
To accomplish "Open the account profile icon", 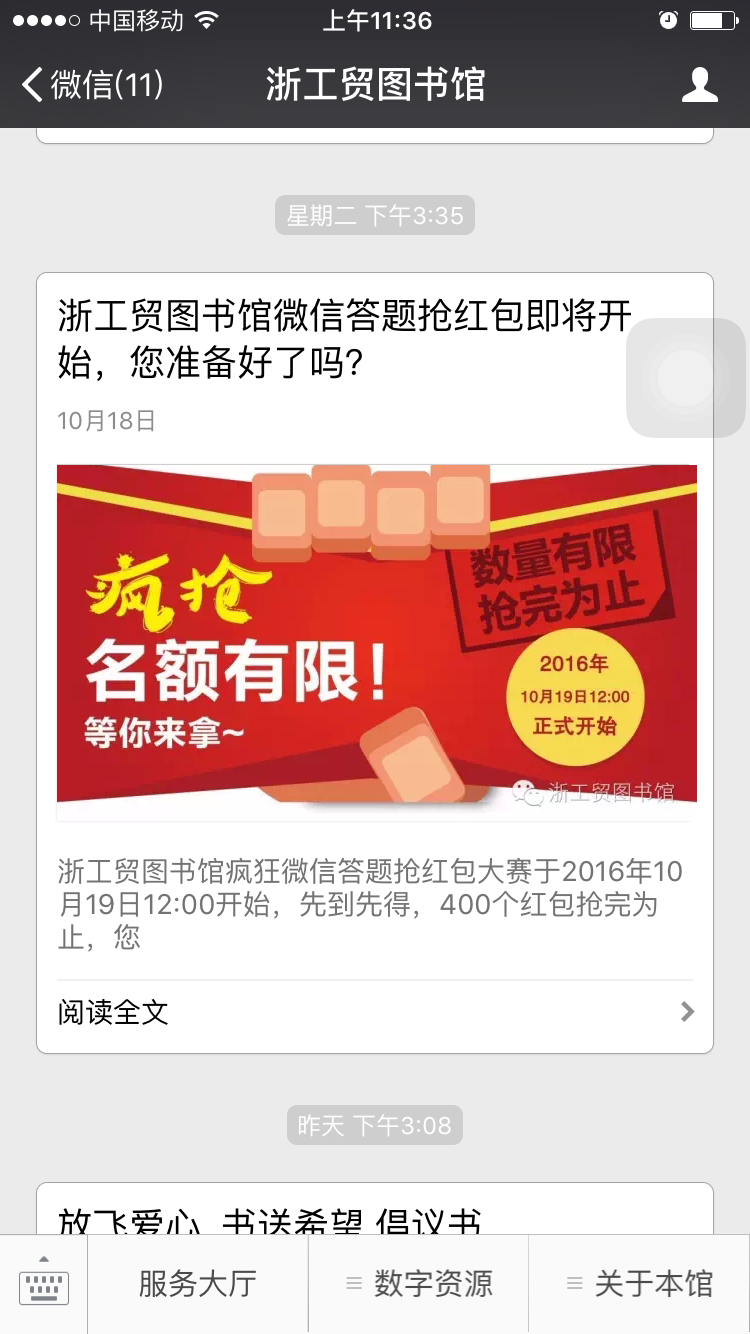I will click(x=699, y=85).
